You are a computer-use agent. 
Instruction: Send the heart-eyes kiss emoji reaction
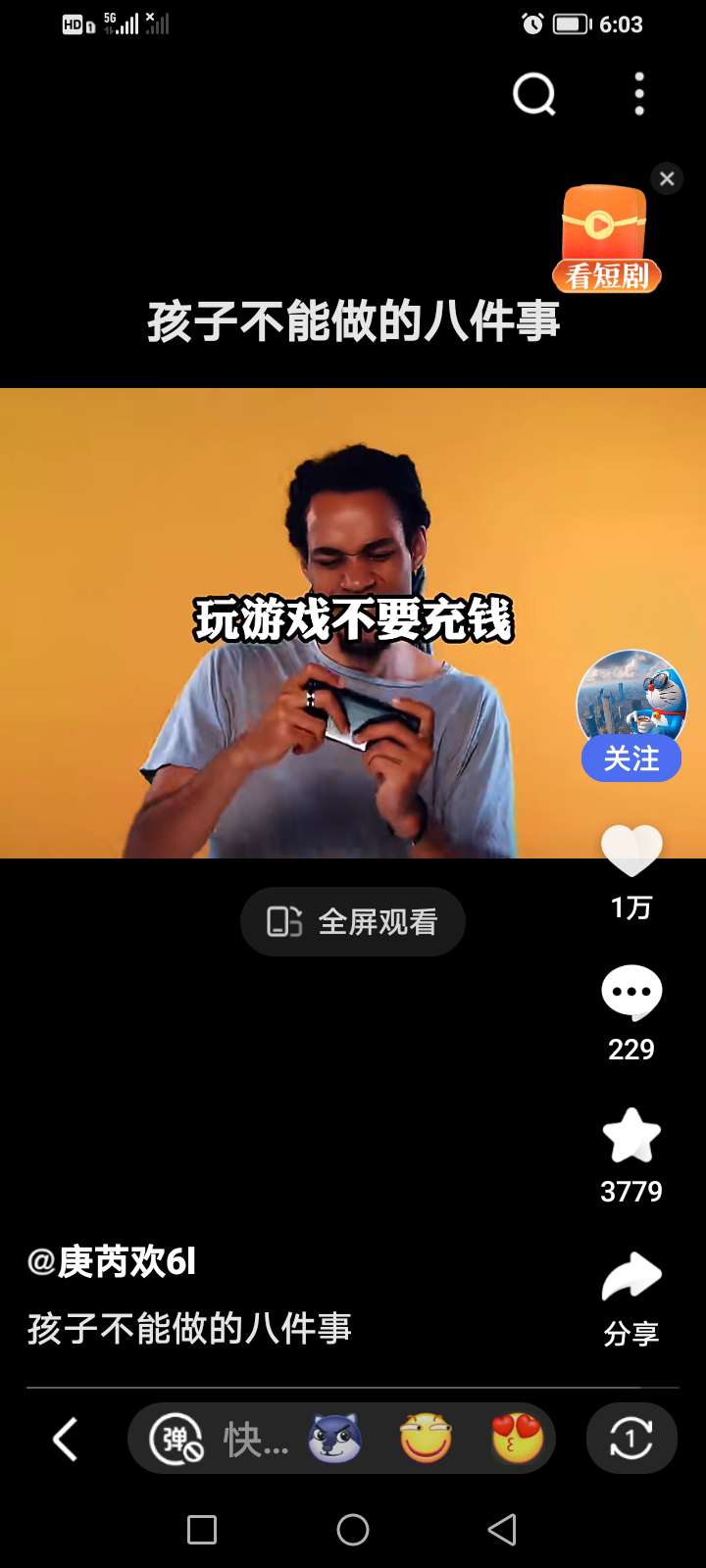pyautogui.click(x=517, y=1440)
